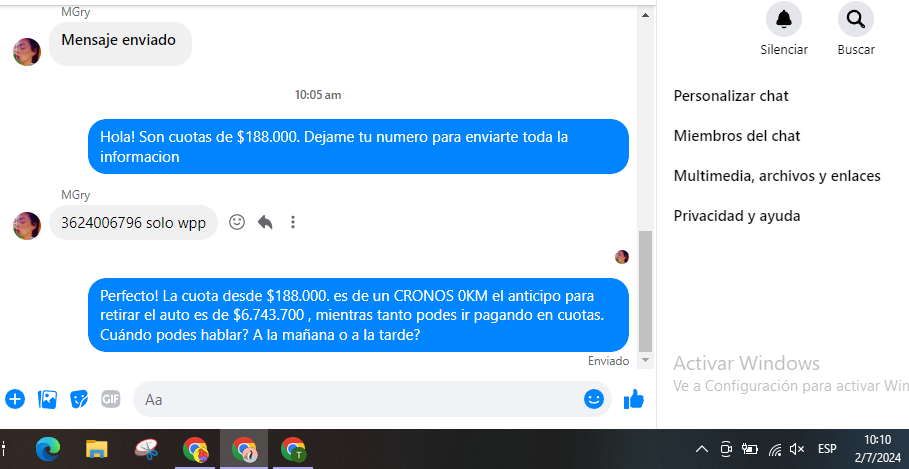Mute this conversation with the Silenciar bell
This screenshot has width=909, height=469.
point(783,19)
